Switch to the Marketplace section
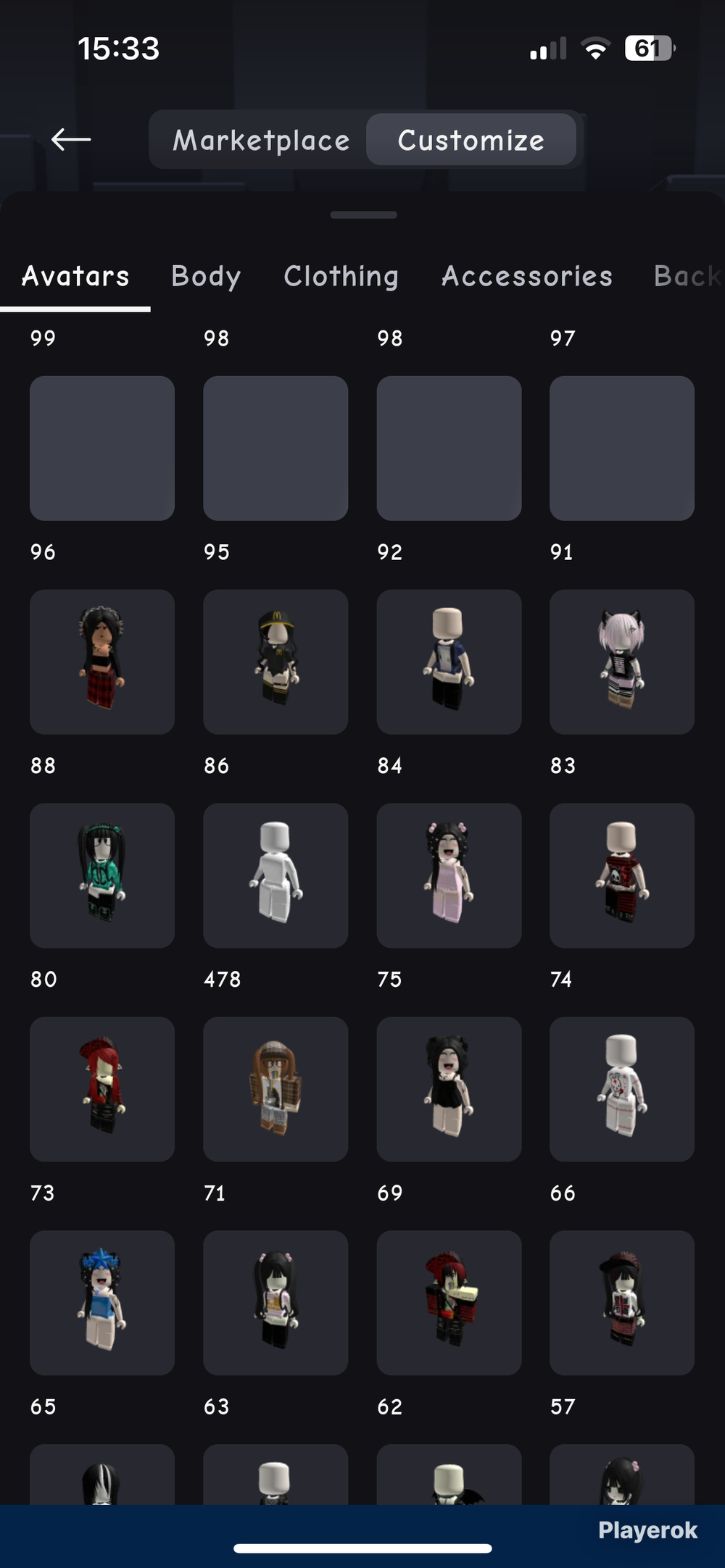Screen dimensions: 725x1568 [261, 140]
